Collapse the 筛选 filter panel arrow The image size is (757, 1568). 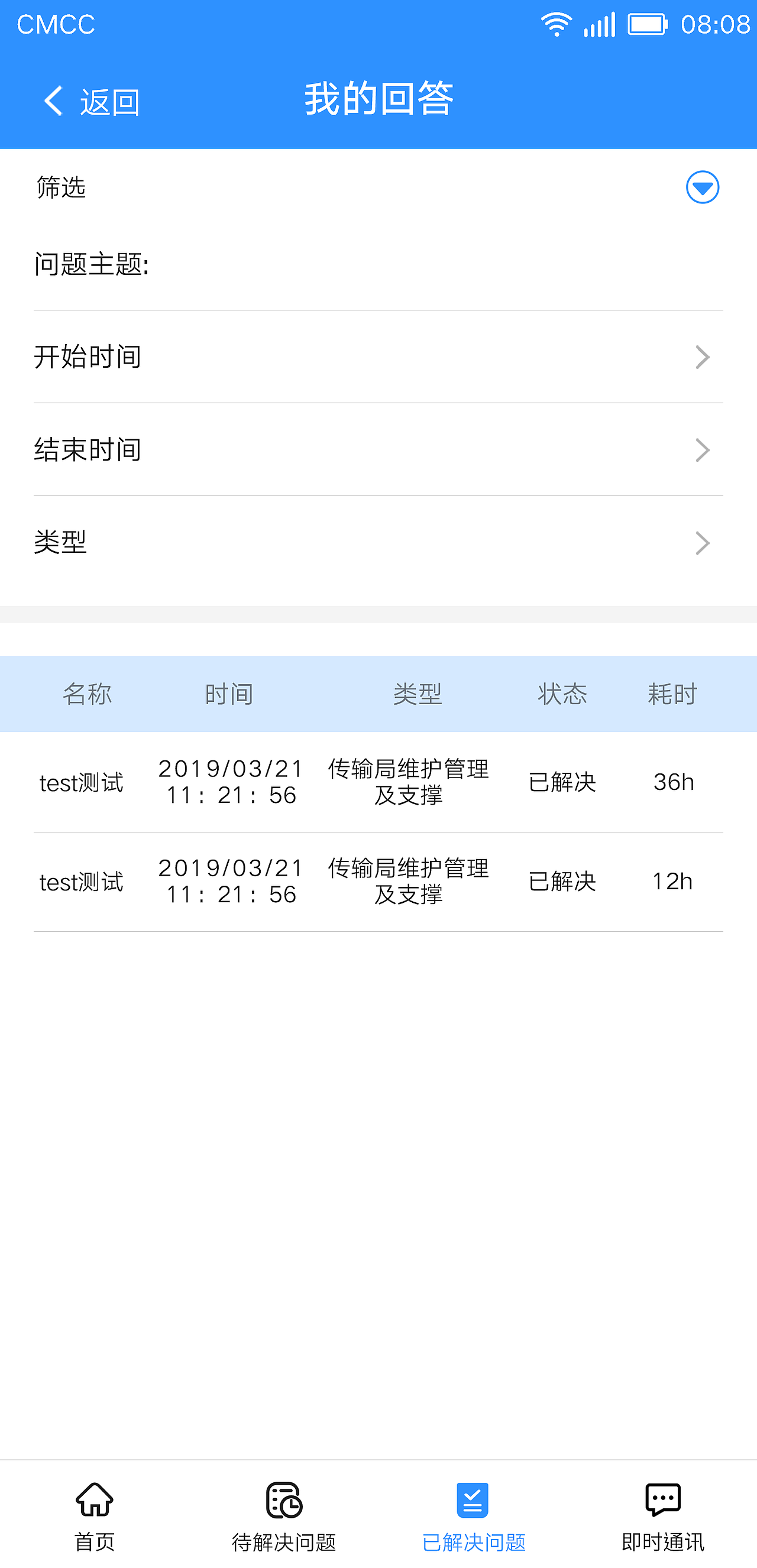click(701, 187)
